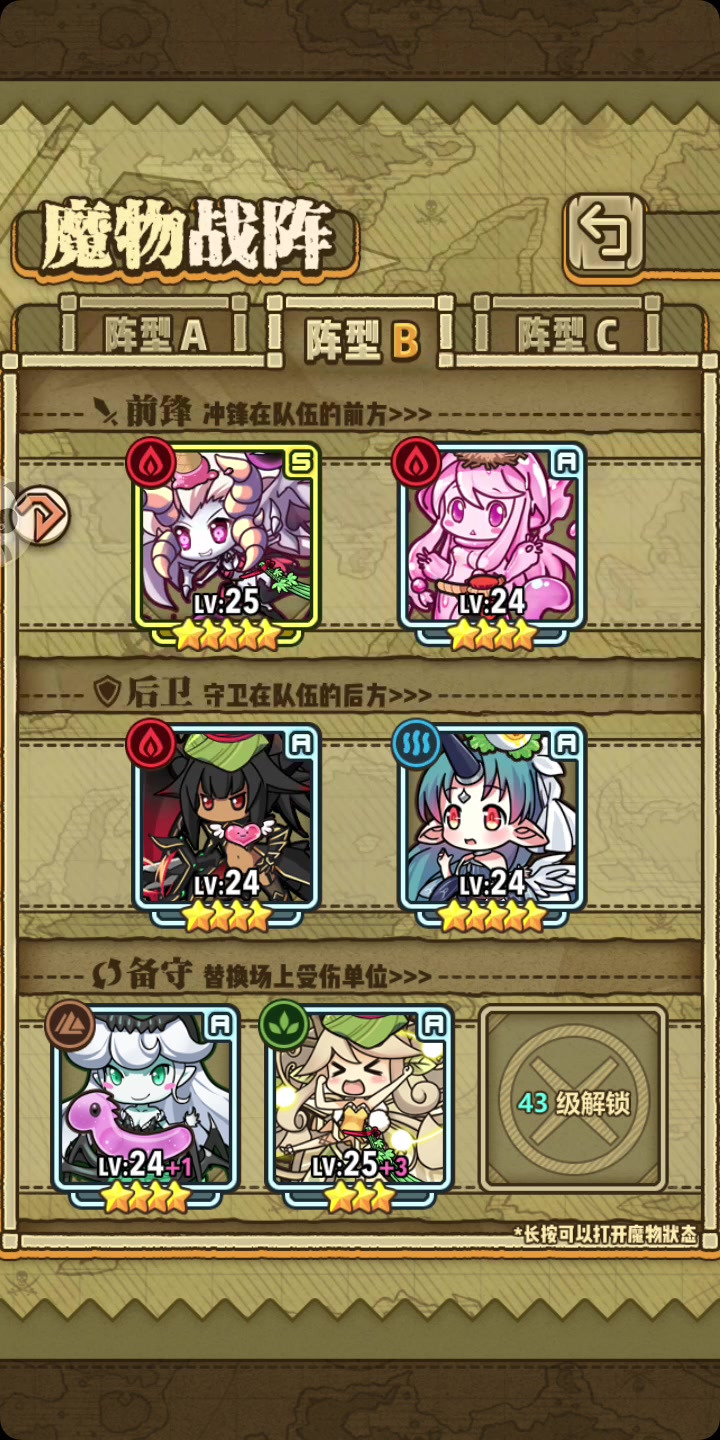The width and height of the screenshot is (720, 1440).
Task: Select the 阵型 B tab
Action: [x=361, y=340]
